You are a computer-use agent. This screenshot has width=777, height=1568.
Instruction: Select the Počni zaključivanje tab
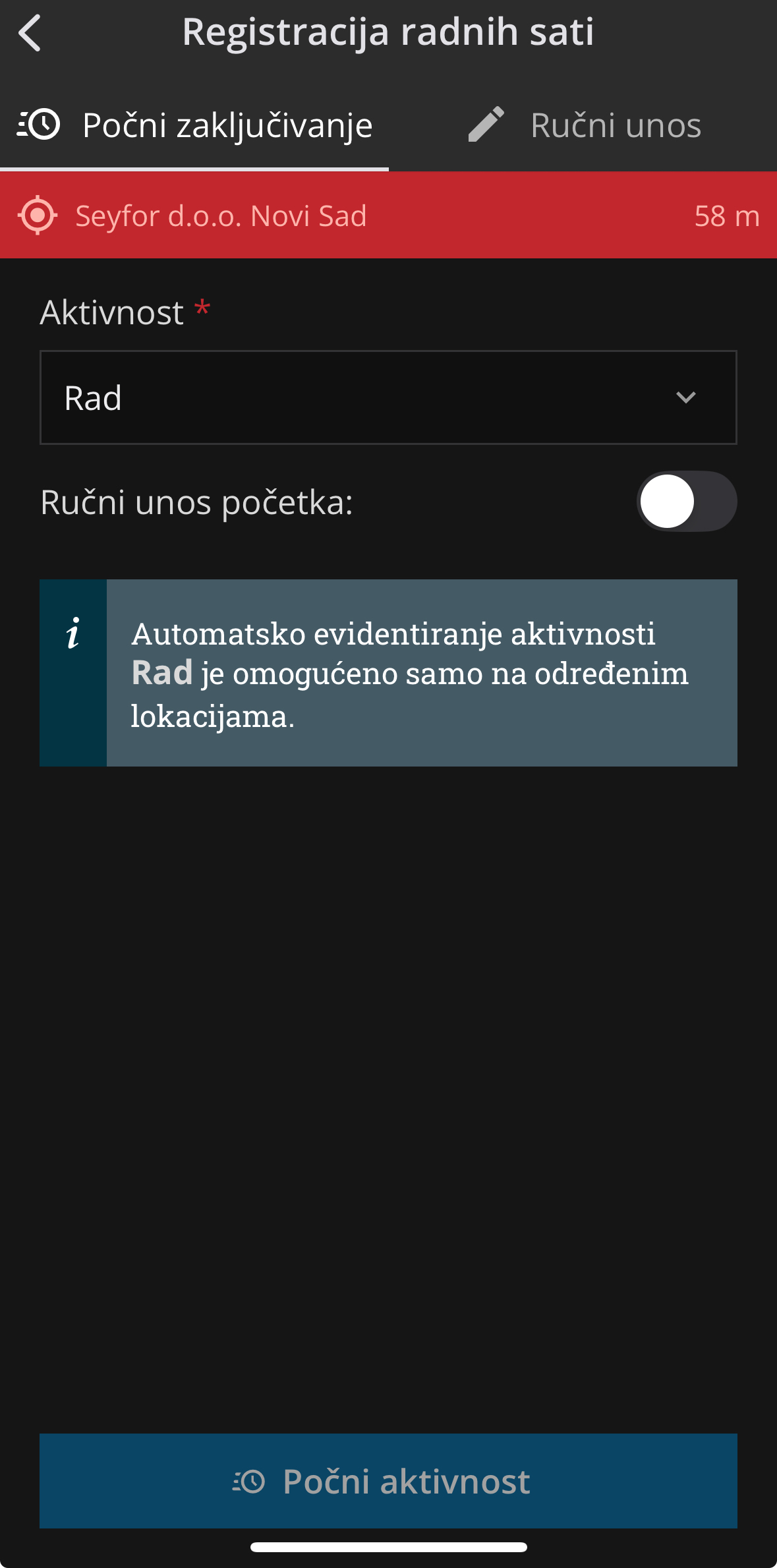click(194, 125)
